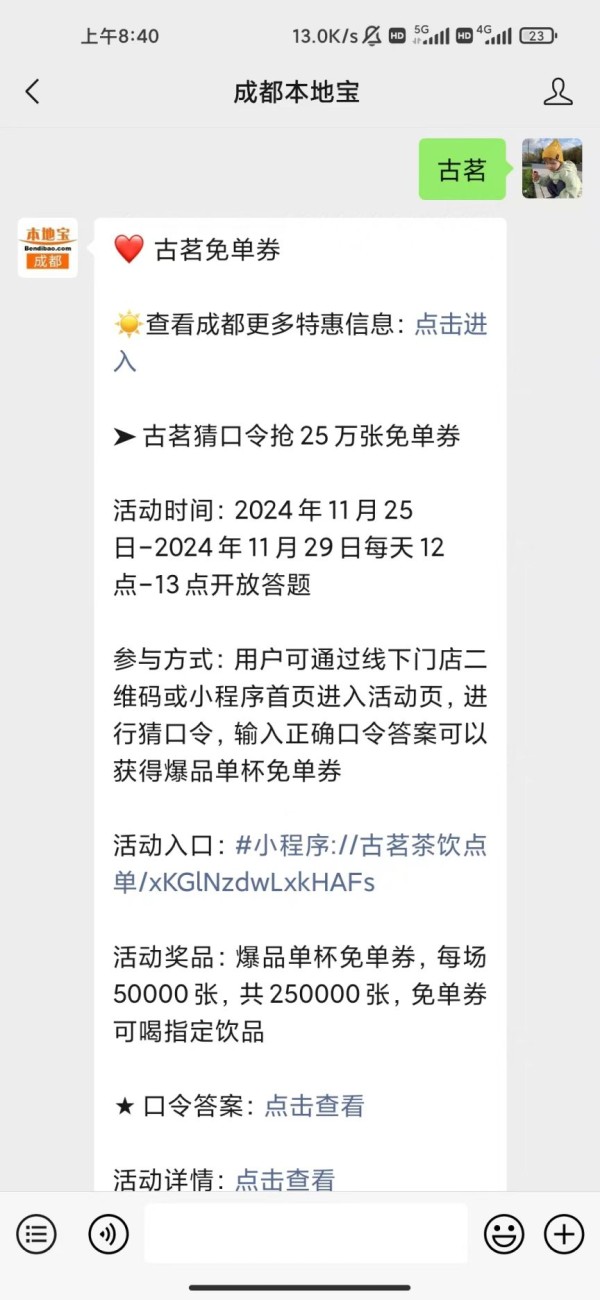This screenshot has width=600, height=1300.
Task: Focus the message text field
Action: tap(305, 1234)
